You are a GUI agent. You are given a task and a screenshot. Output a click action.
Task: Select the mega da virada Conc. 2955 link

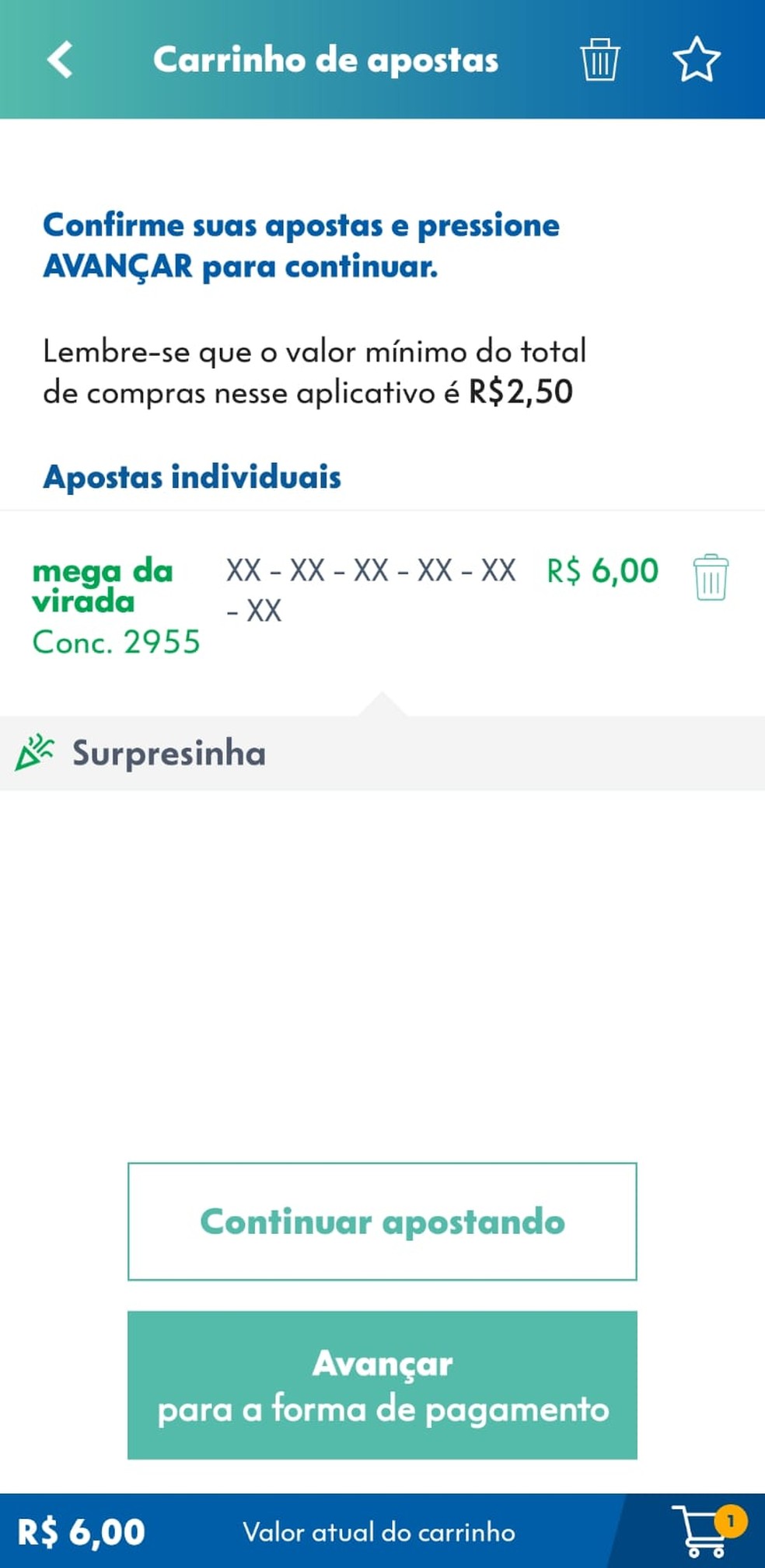pyautogui.click(x=115, y=643)
